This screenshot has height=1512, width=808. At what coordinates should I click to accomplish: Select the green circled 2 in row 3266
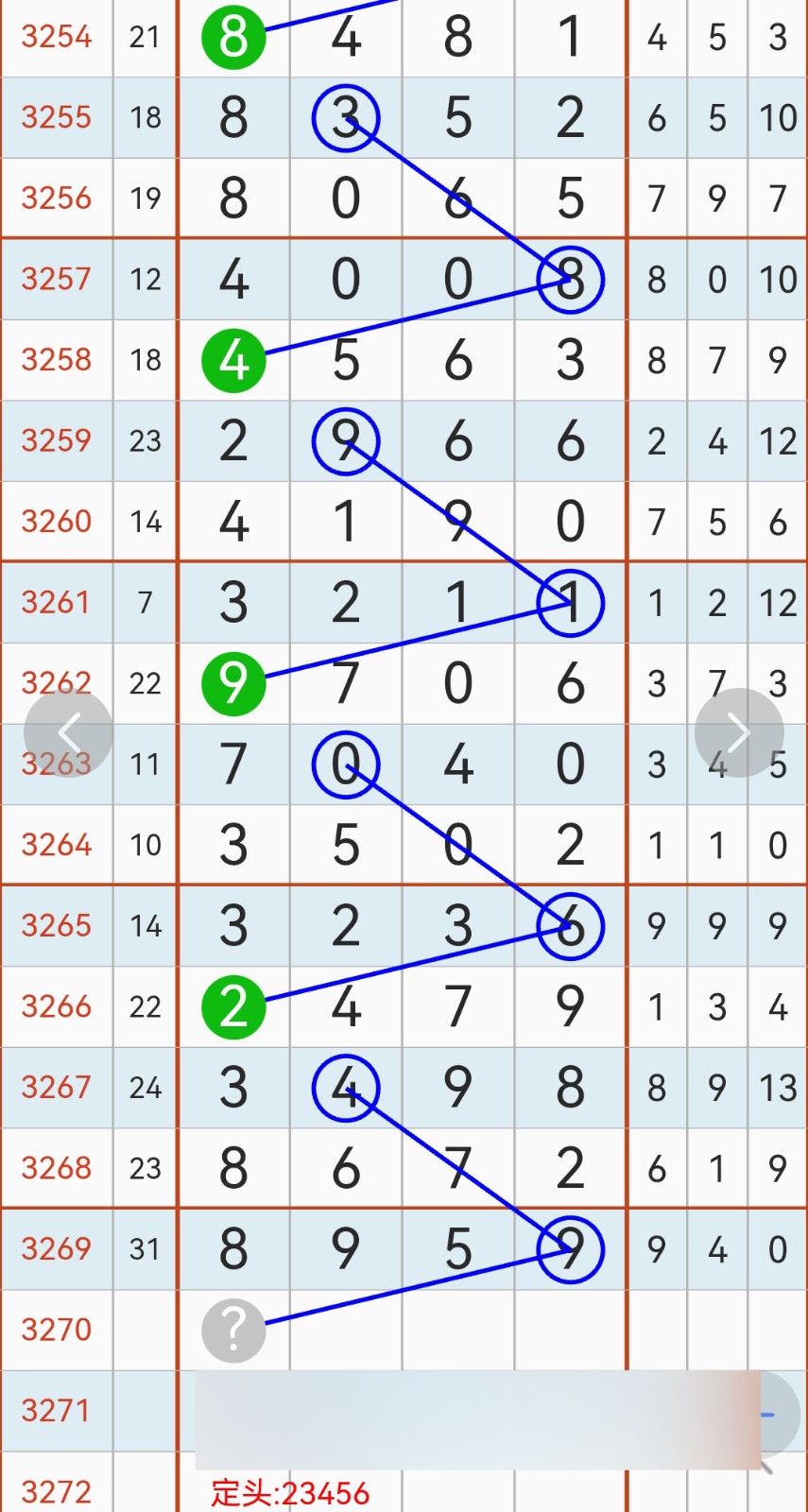(233, 1007)
